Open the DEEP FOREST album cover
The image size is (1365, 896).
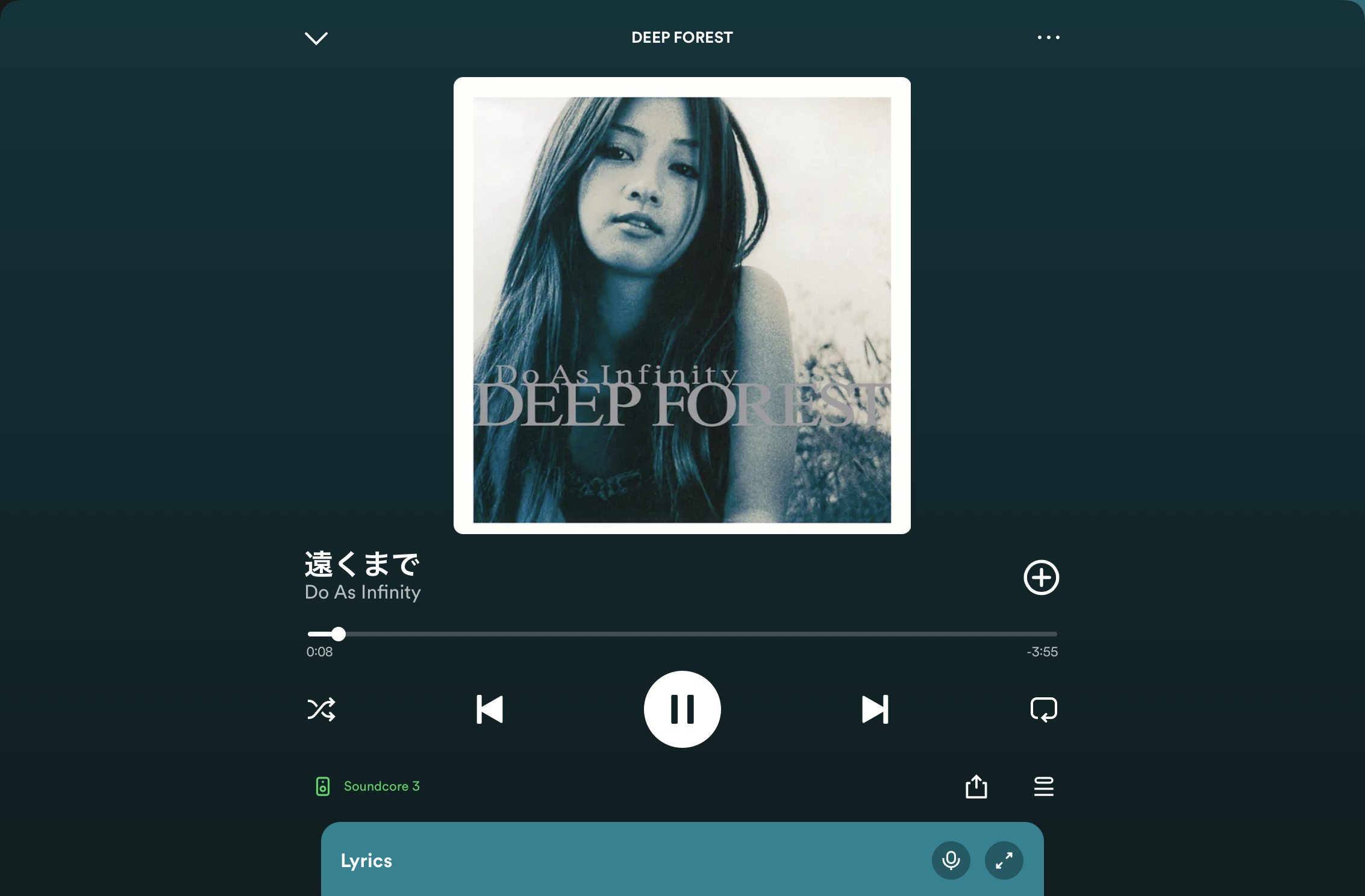(682, 305)
